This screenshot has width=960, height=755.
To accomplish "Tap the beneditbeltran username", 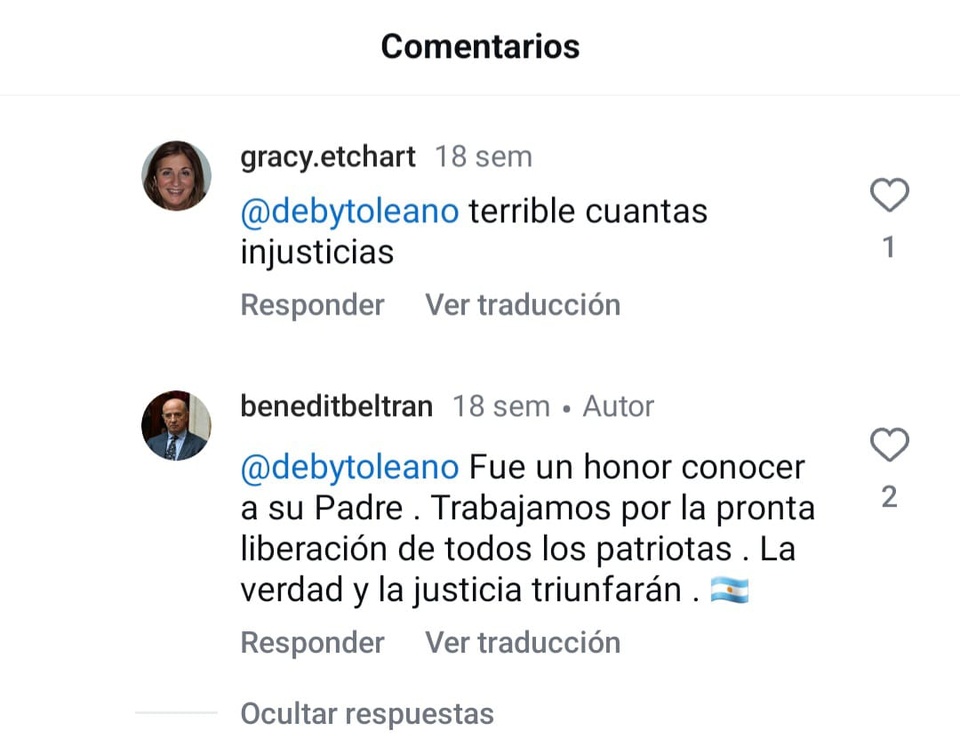I will 337,406.
